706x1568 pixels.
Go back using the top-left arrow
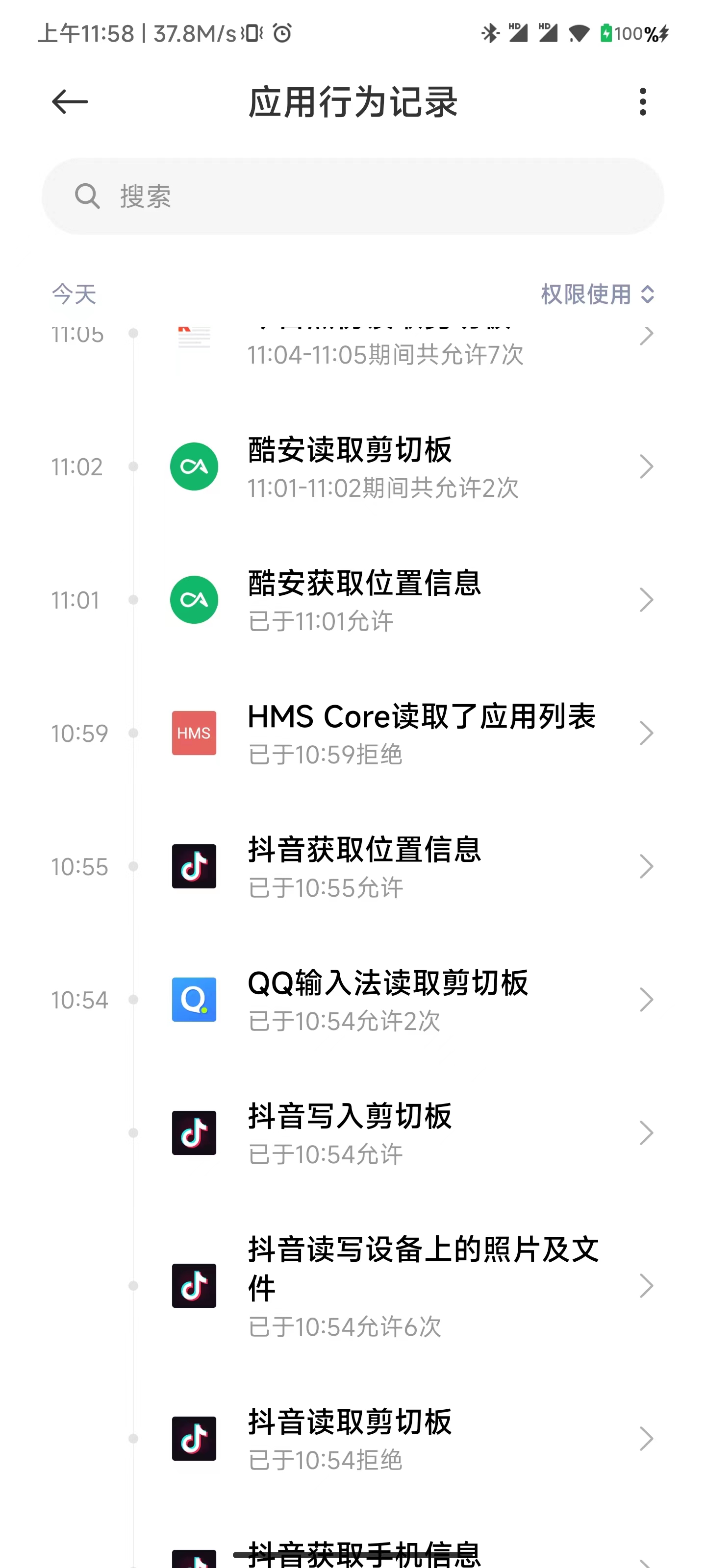(70, 101)
